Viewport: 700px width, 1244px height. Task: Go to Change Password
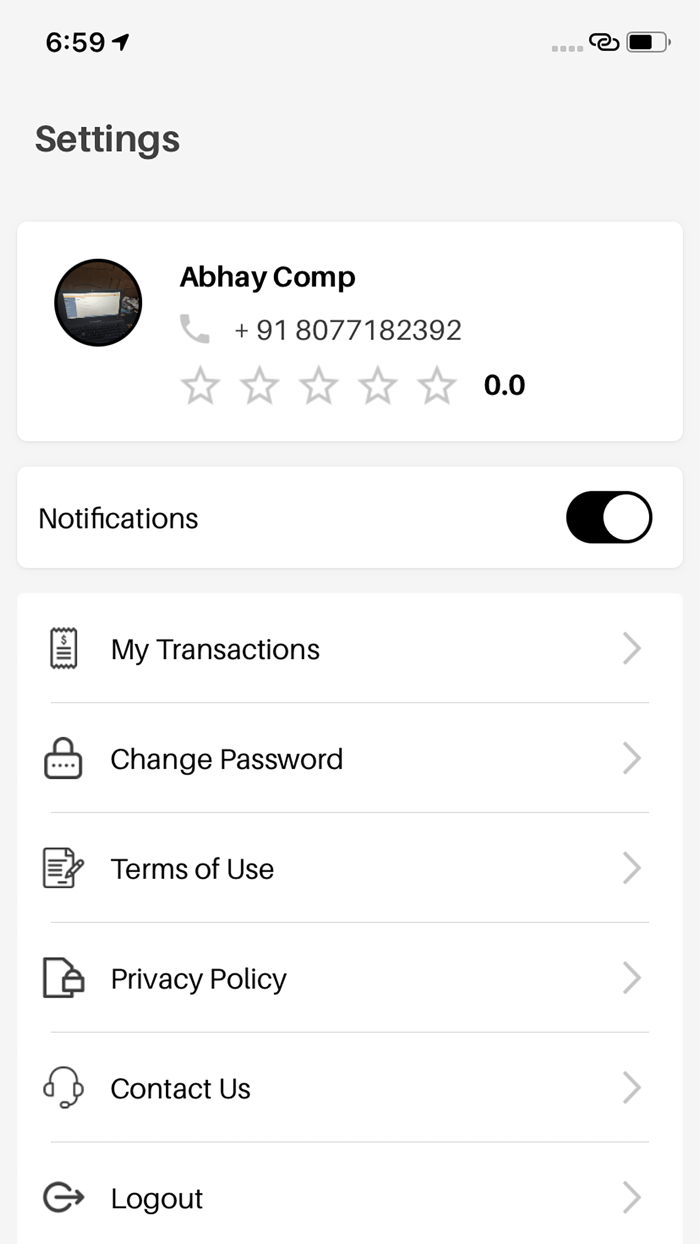coord(350,759)
